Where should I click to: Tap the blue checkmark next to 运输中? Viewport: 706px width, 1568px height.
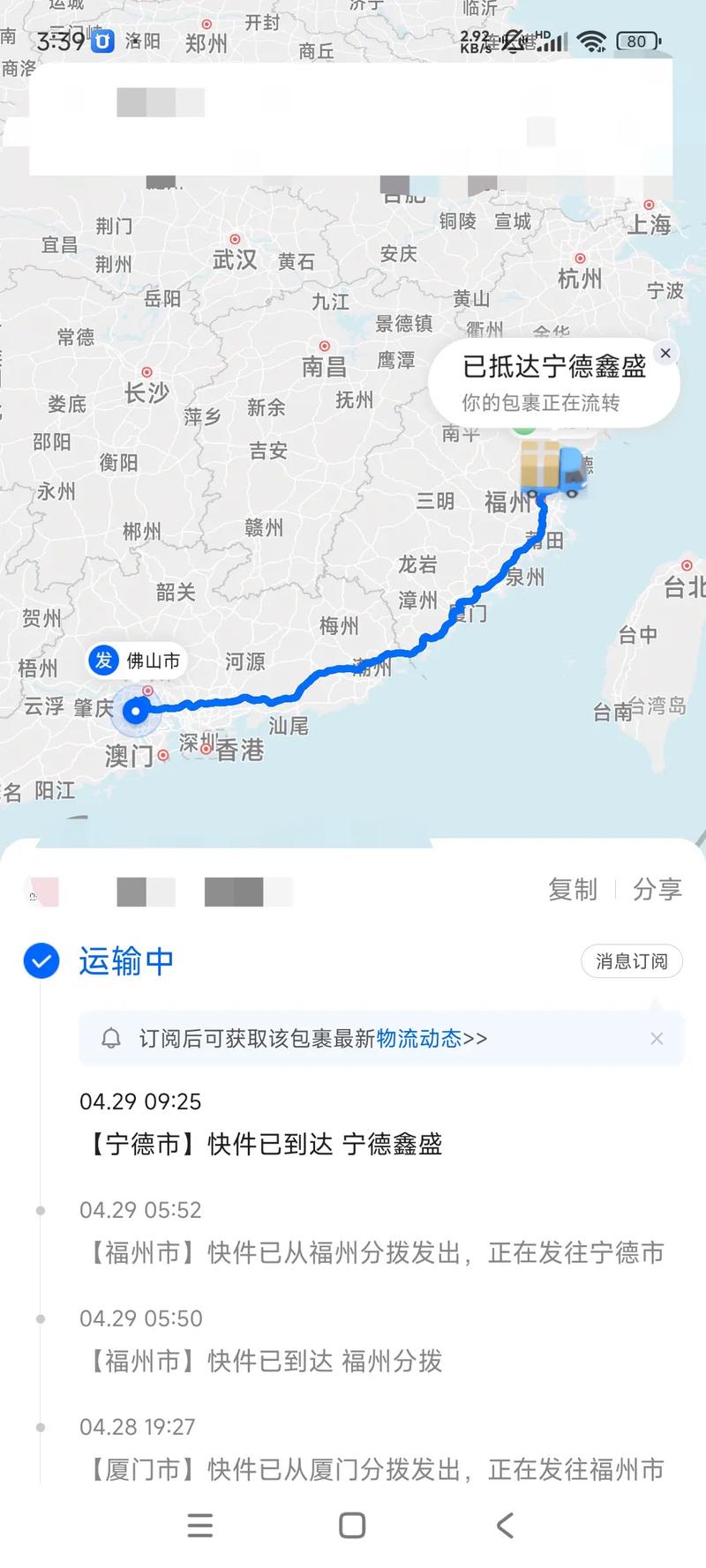point(41,960)
